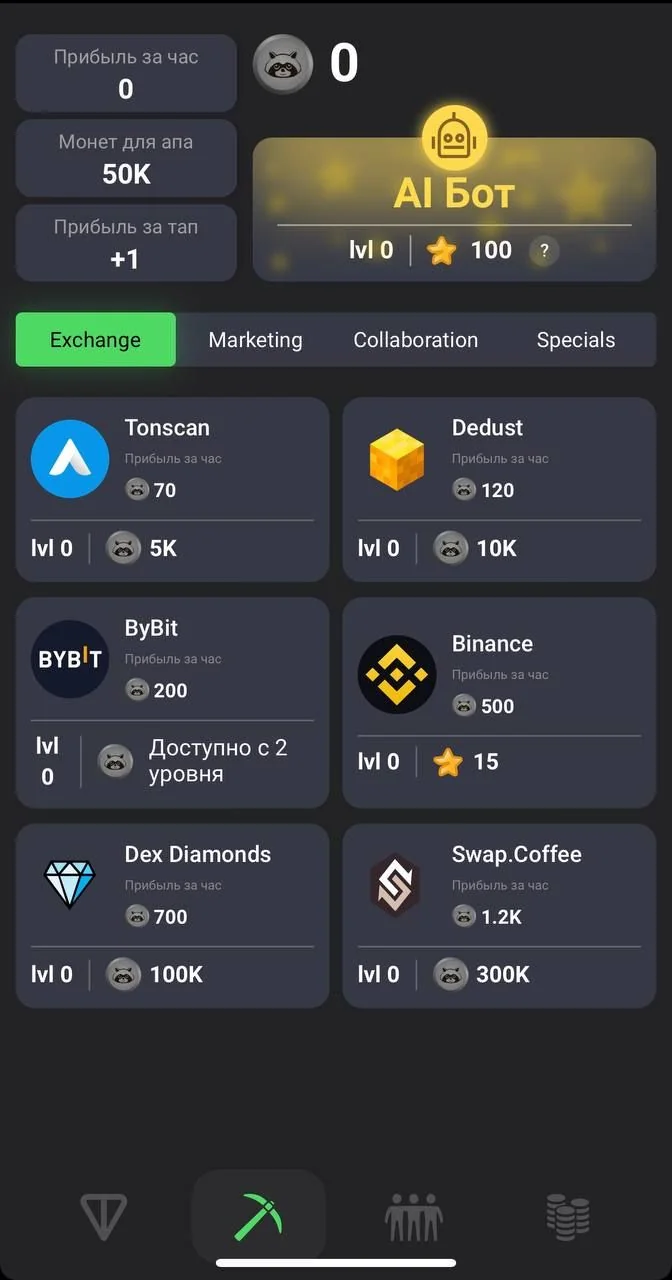Open the coins stack tab

click(x=568, y=1216)
